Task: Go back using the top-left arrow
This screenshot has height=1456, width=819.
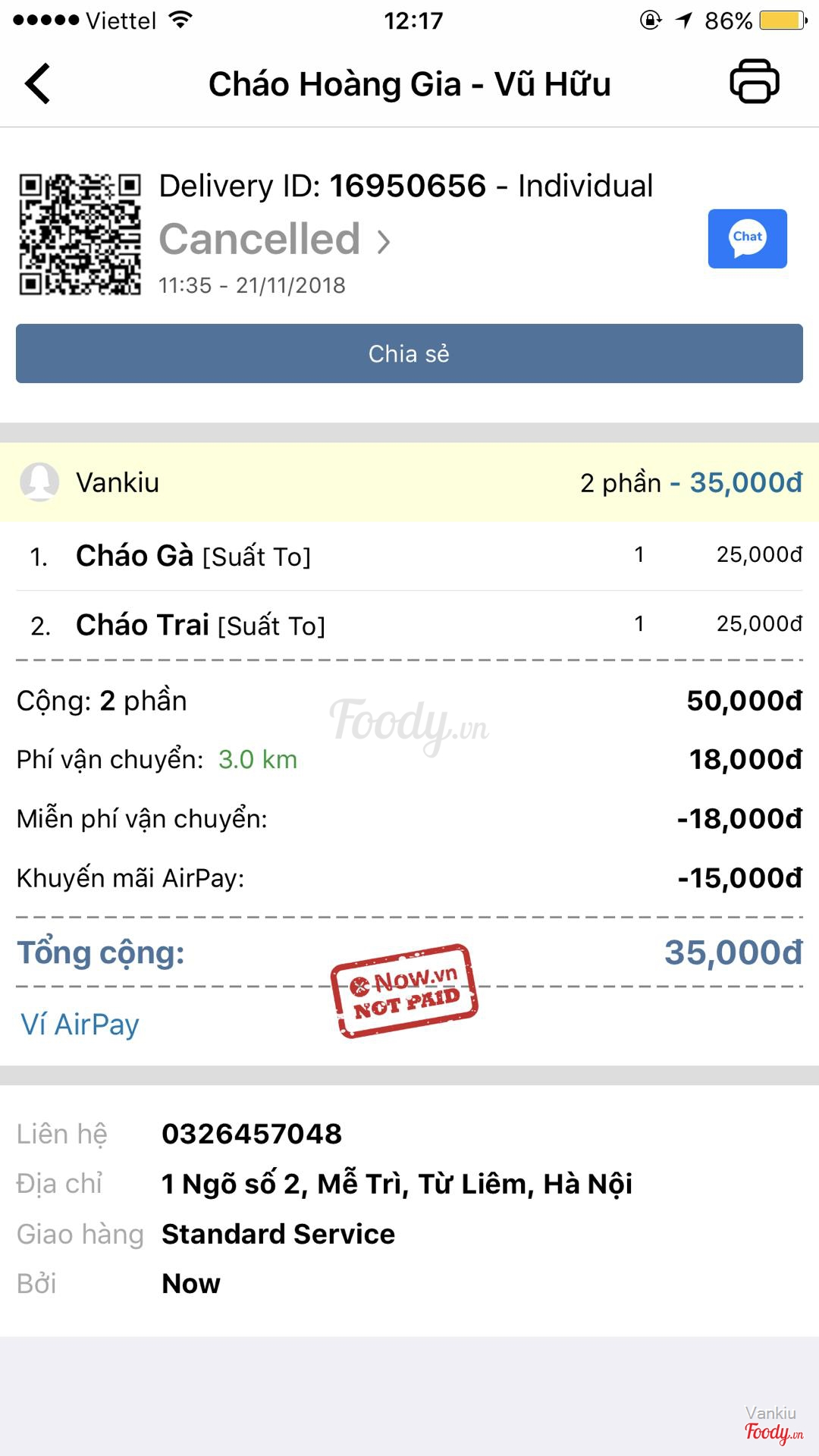Action: [x=38, y=83]
